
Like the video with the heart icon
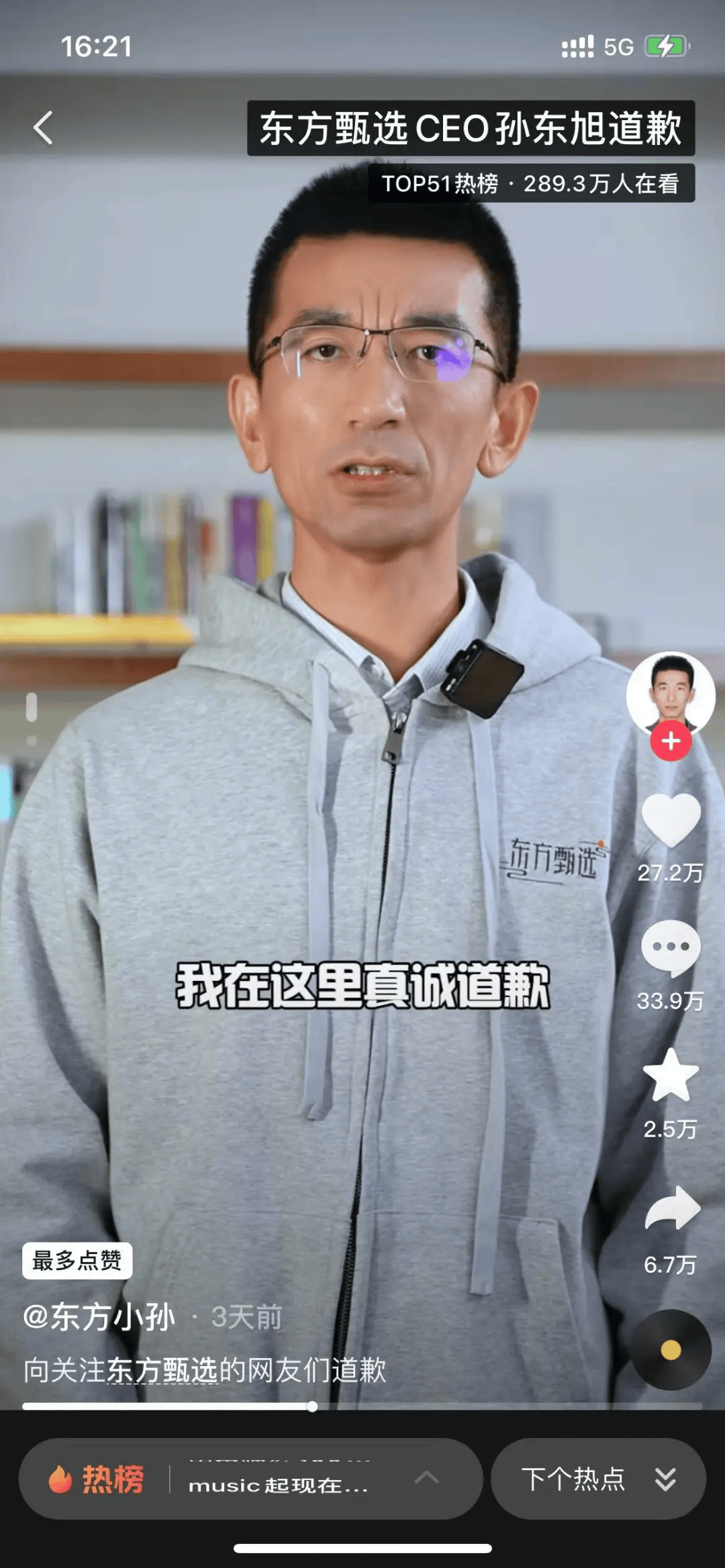671,819
